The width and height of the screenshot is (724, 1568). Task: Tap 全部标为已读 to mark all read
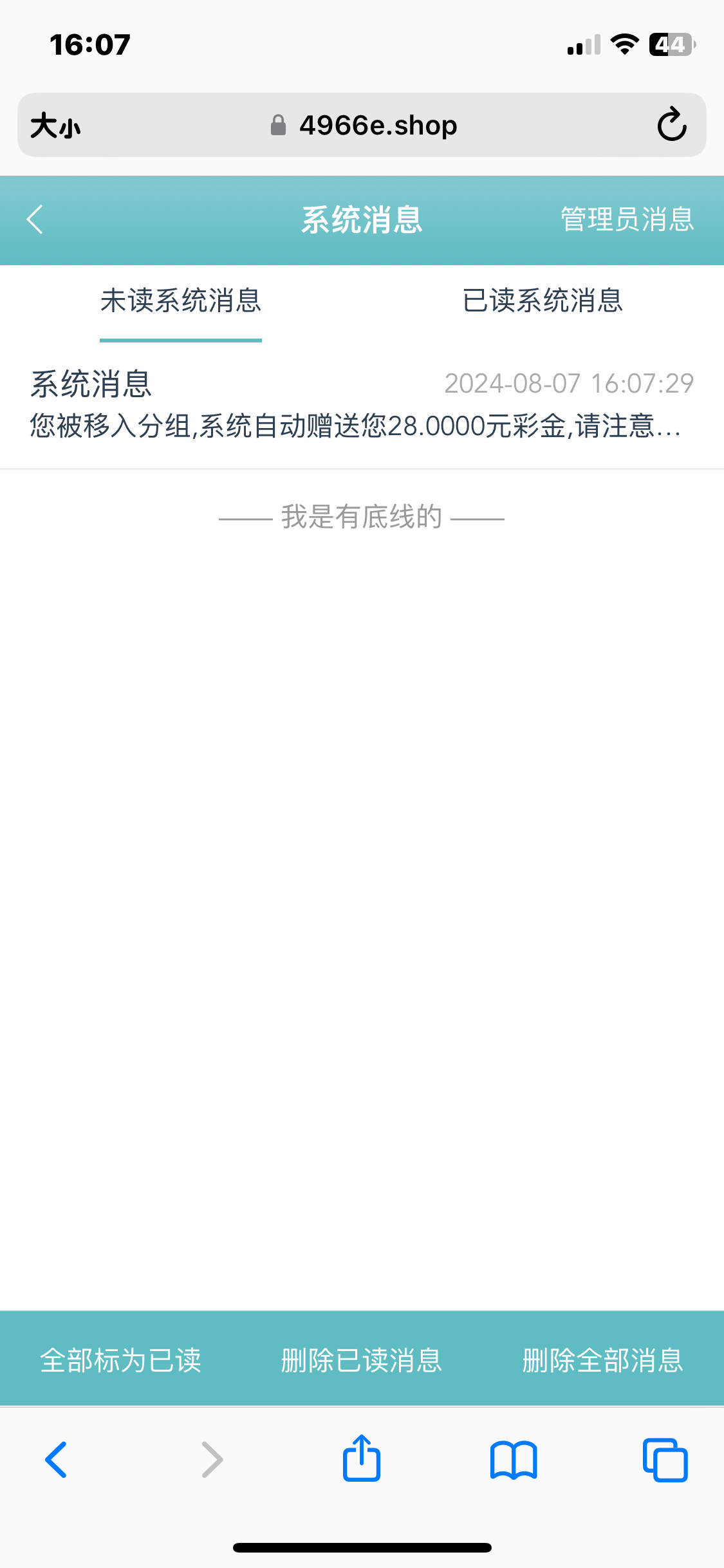pos(120,1359)
